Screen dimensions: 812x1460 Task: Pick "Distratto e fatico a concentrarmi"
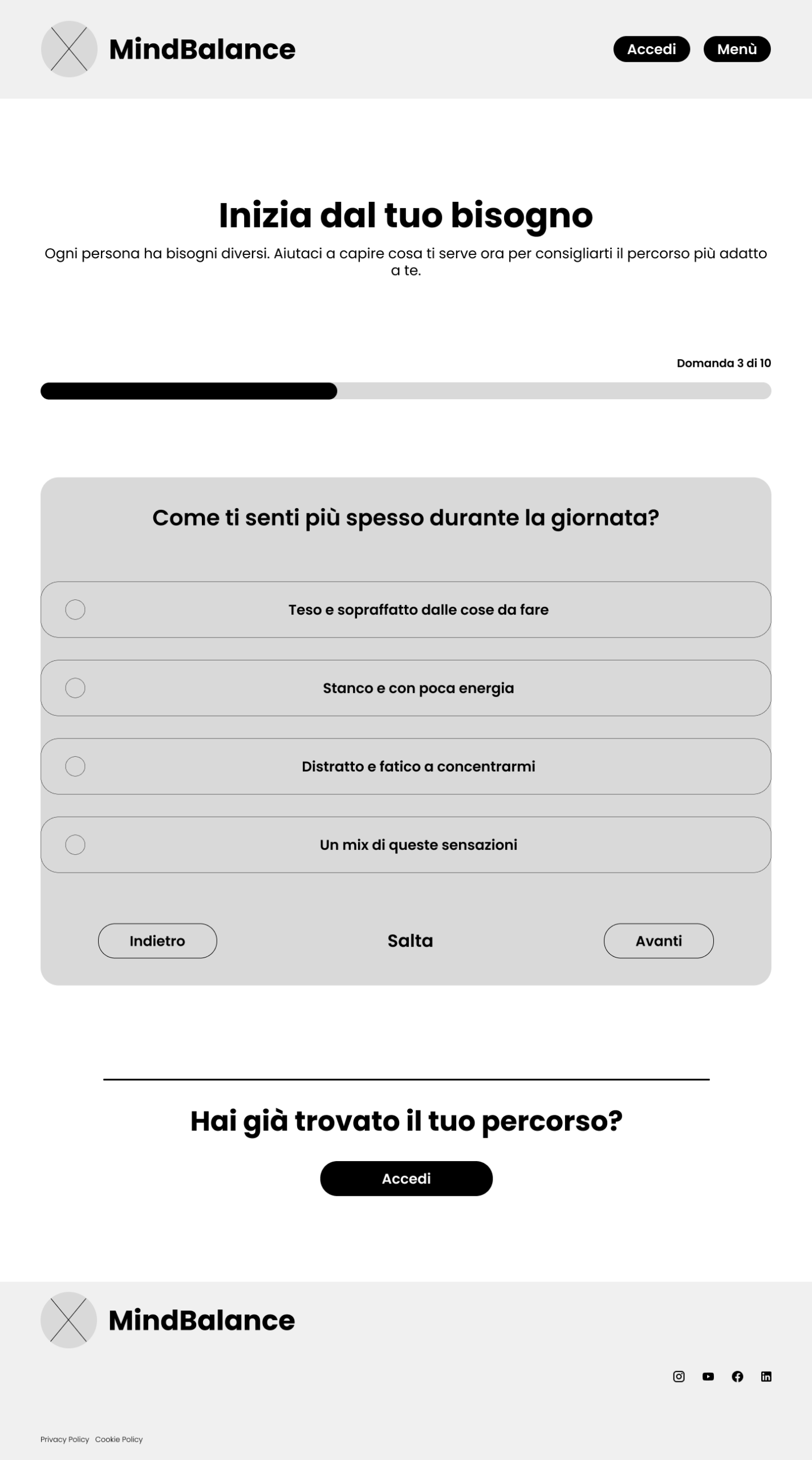click(x=405, y=766)
